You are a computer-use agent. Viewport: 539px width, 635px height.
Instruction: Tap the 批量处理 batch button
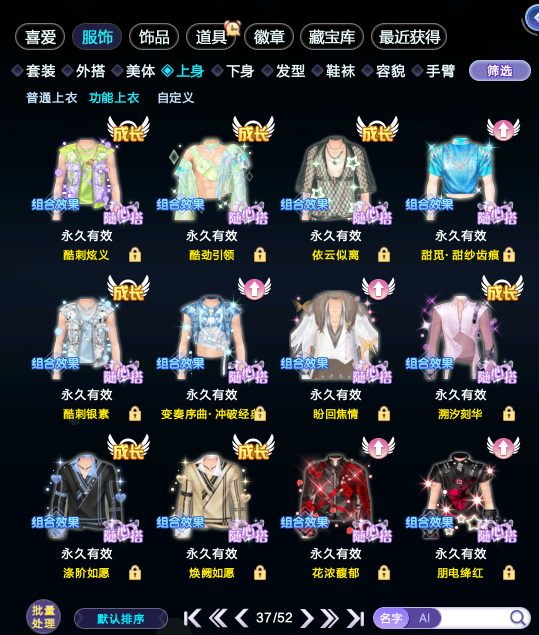(43, 617)
